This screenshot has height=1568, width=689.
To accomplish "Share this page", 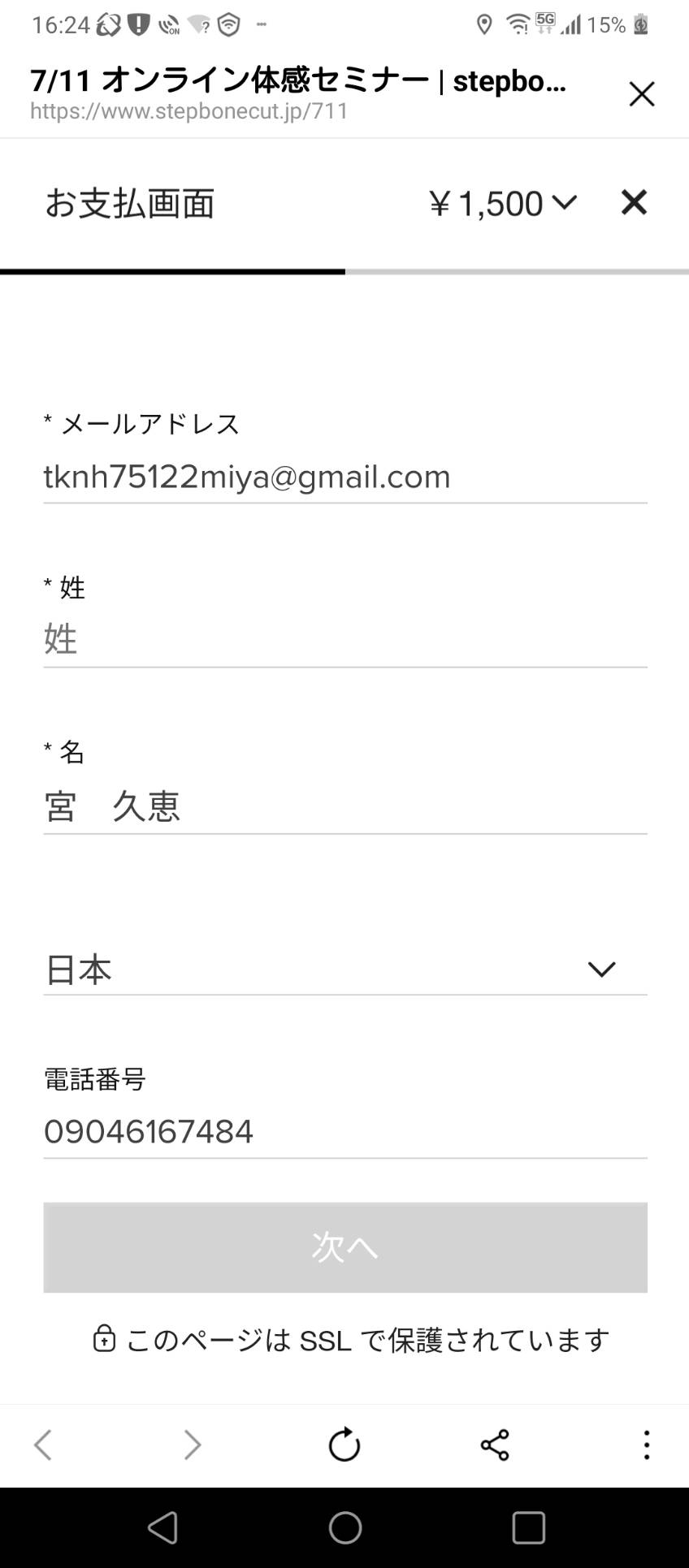I will pyautogui.click(x=495, y=1445).
